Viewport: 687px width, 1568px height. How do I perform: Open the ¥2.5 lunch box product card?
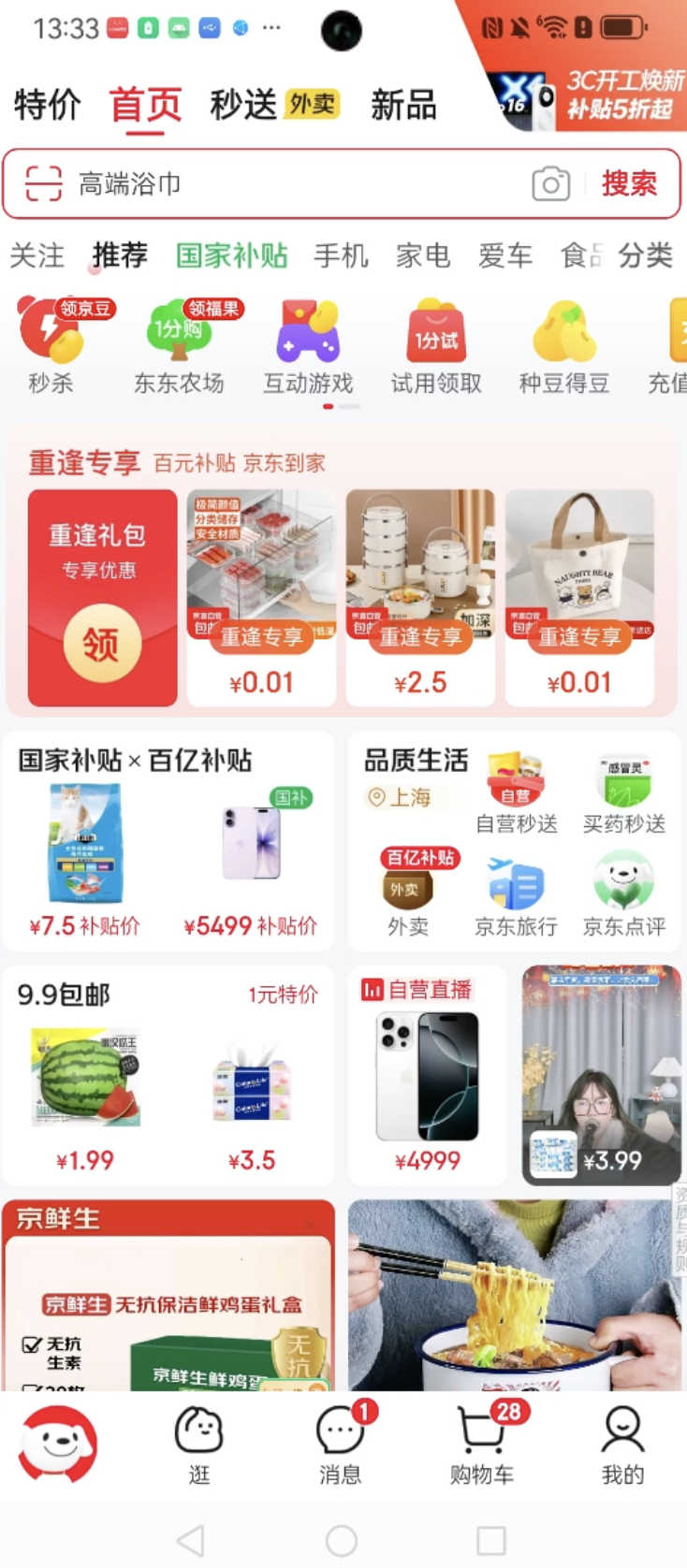[x=420, y=597]
